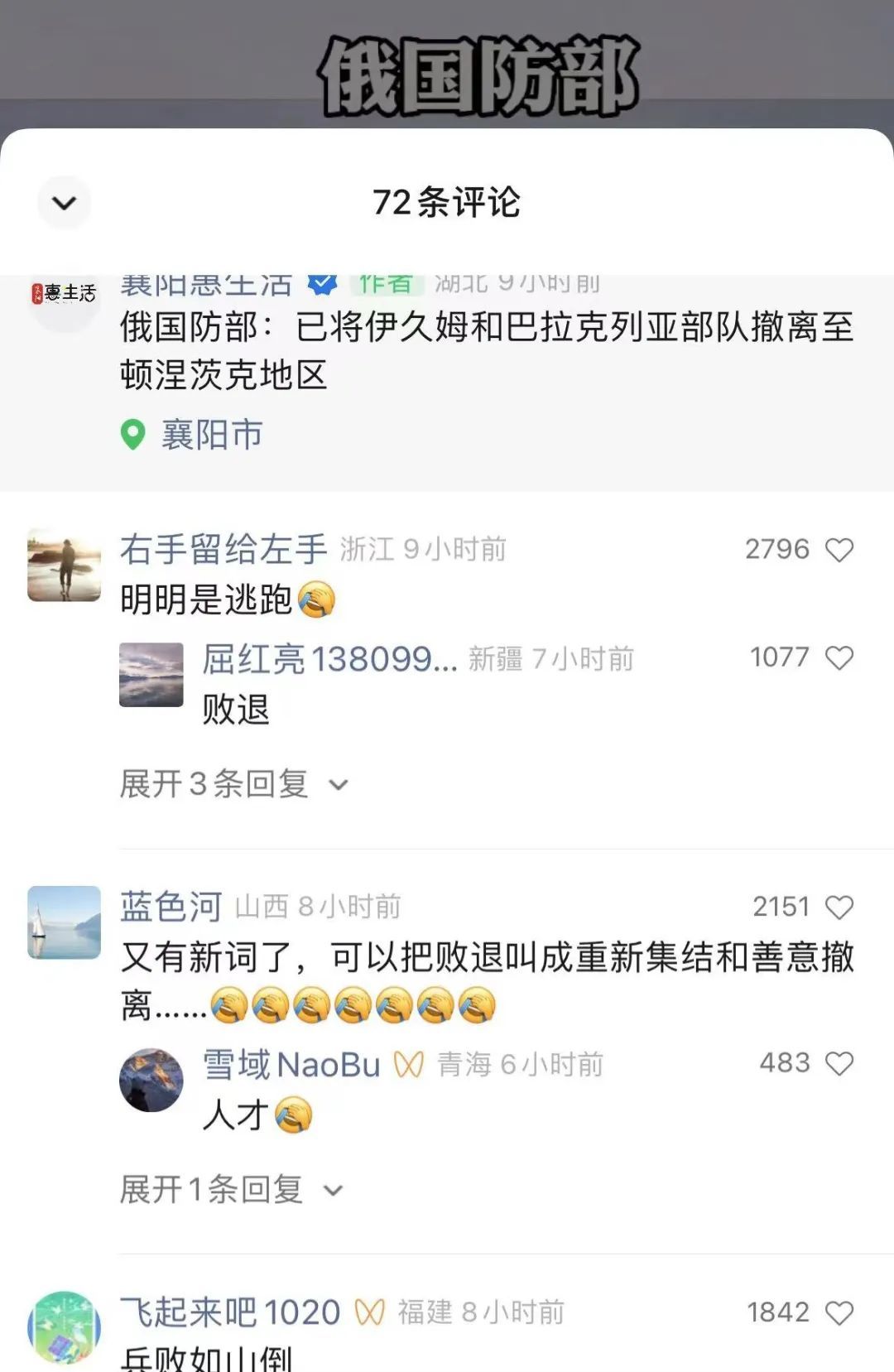894x1372 pixels.
Task: Like 蓝色河's comment
Action: [x=839, y=907]
